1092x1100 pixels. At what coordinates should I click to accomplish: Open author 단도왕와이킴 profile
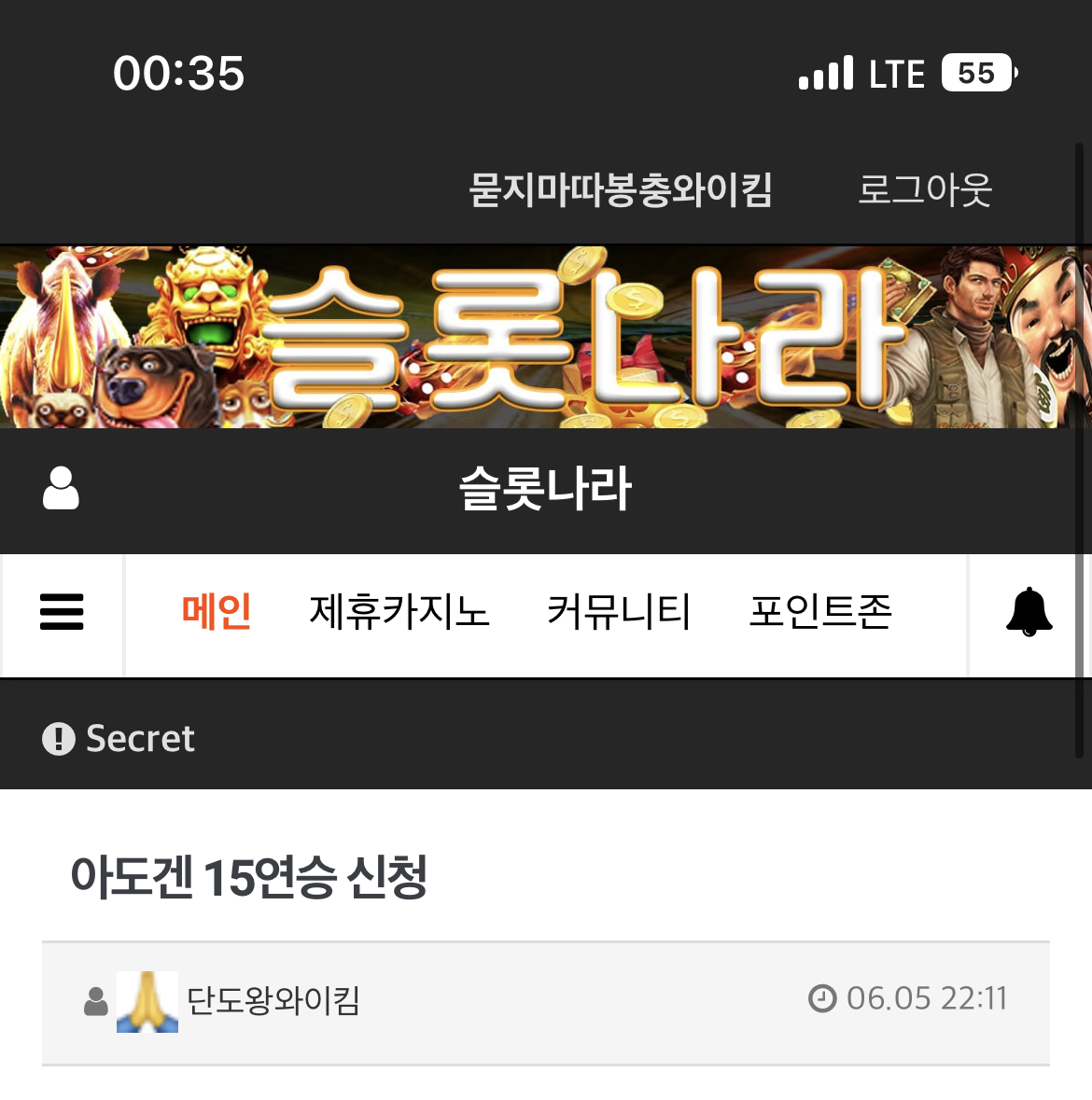[x=273, y=1001]
